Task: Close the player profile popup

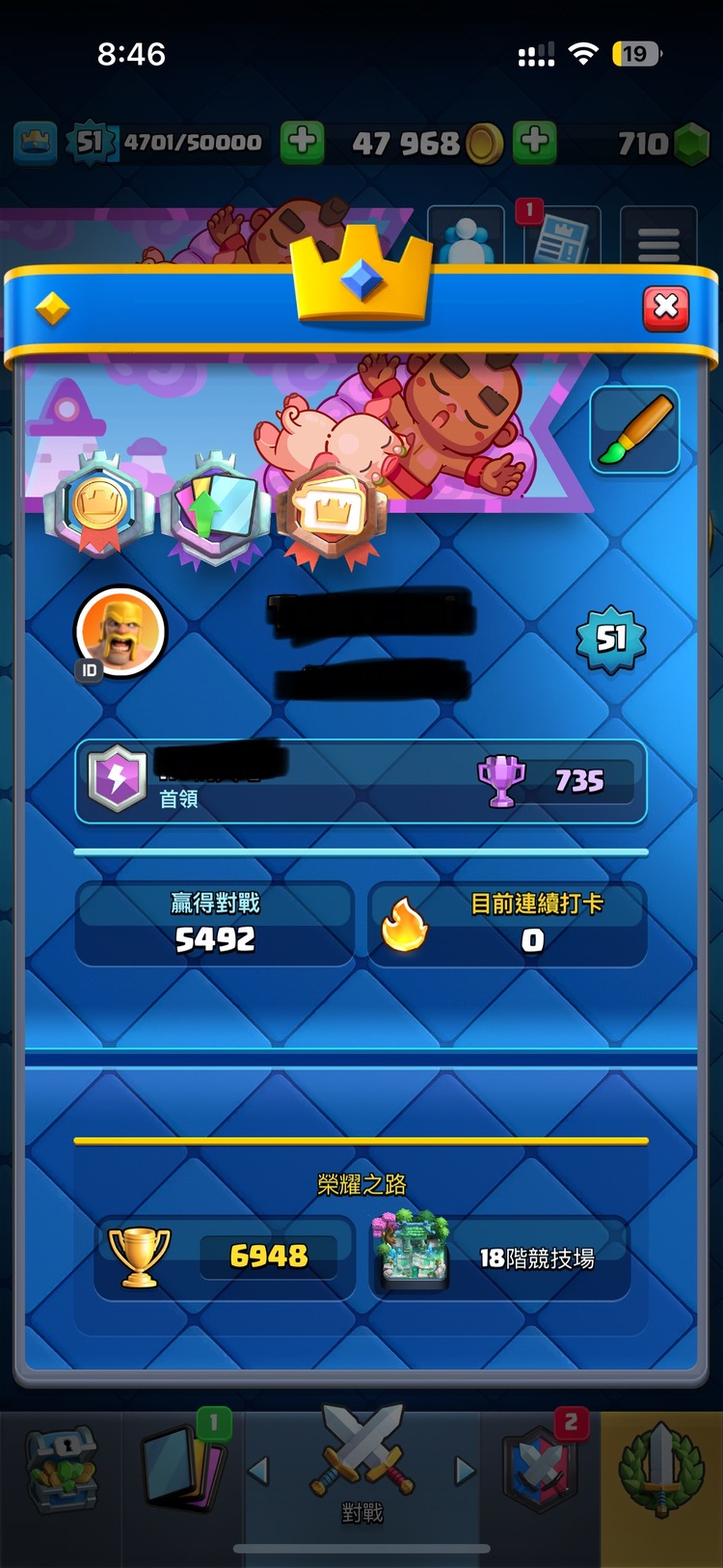Action: [665, 308]
